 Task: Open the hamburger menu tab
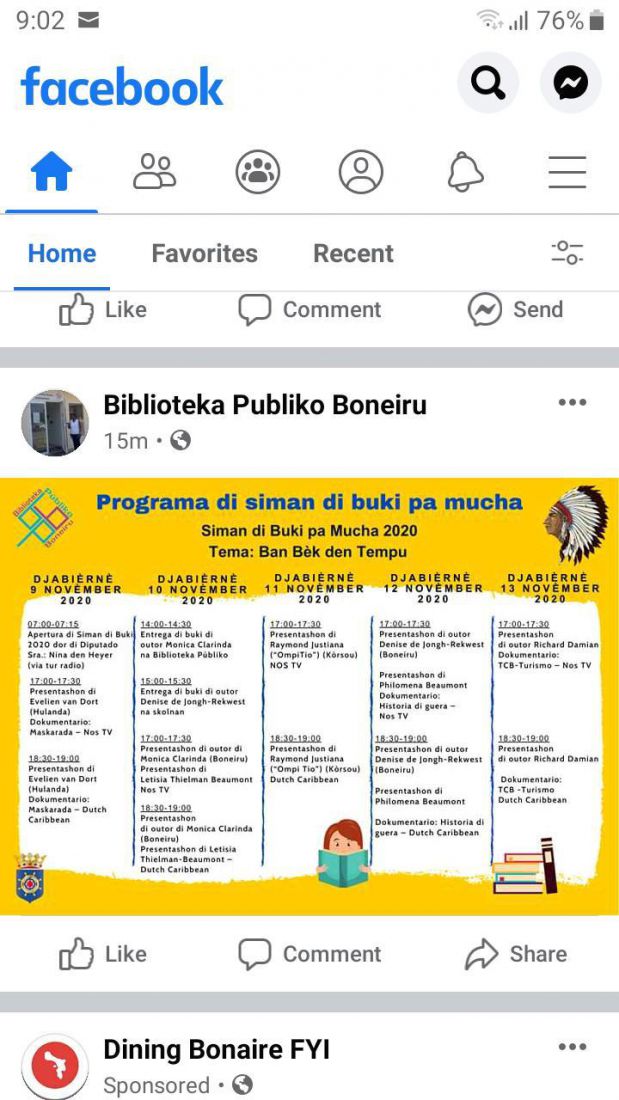(566, 172)
